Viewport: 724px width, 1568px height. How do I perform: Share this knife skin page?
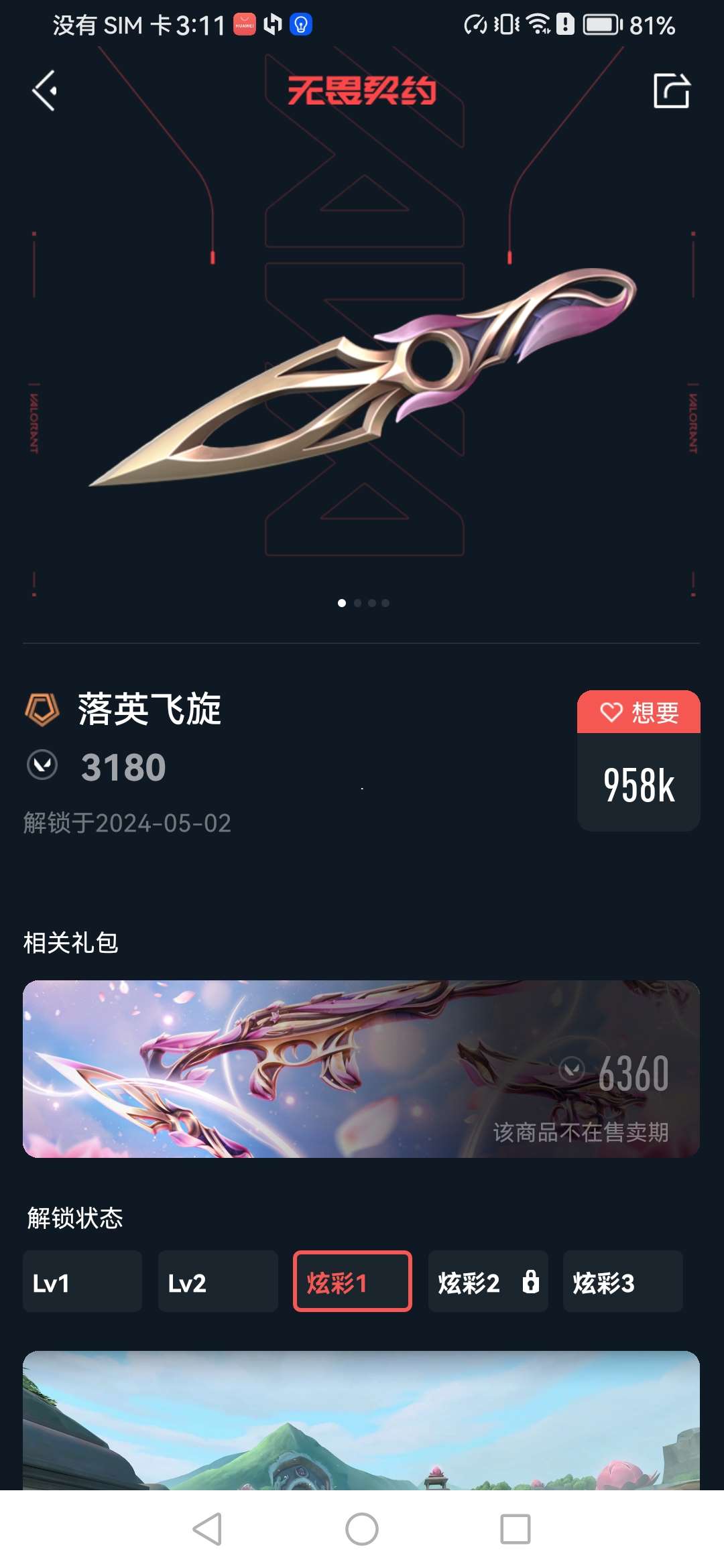[x=671, y=90]
